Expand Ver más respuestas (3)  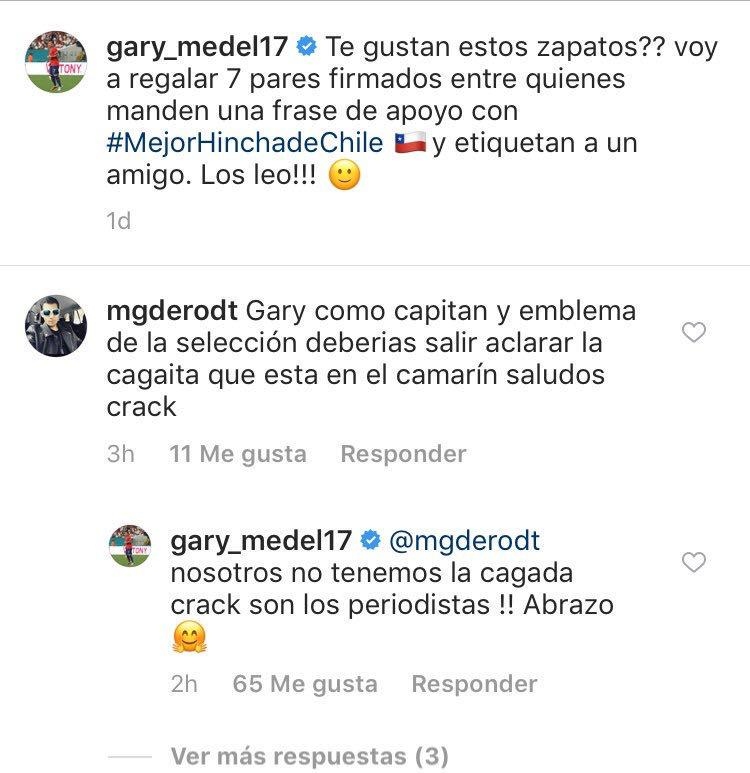click(309, 755)
